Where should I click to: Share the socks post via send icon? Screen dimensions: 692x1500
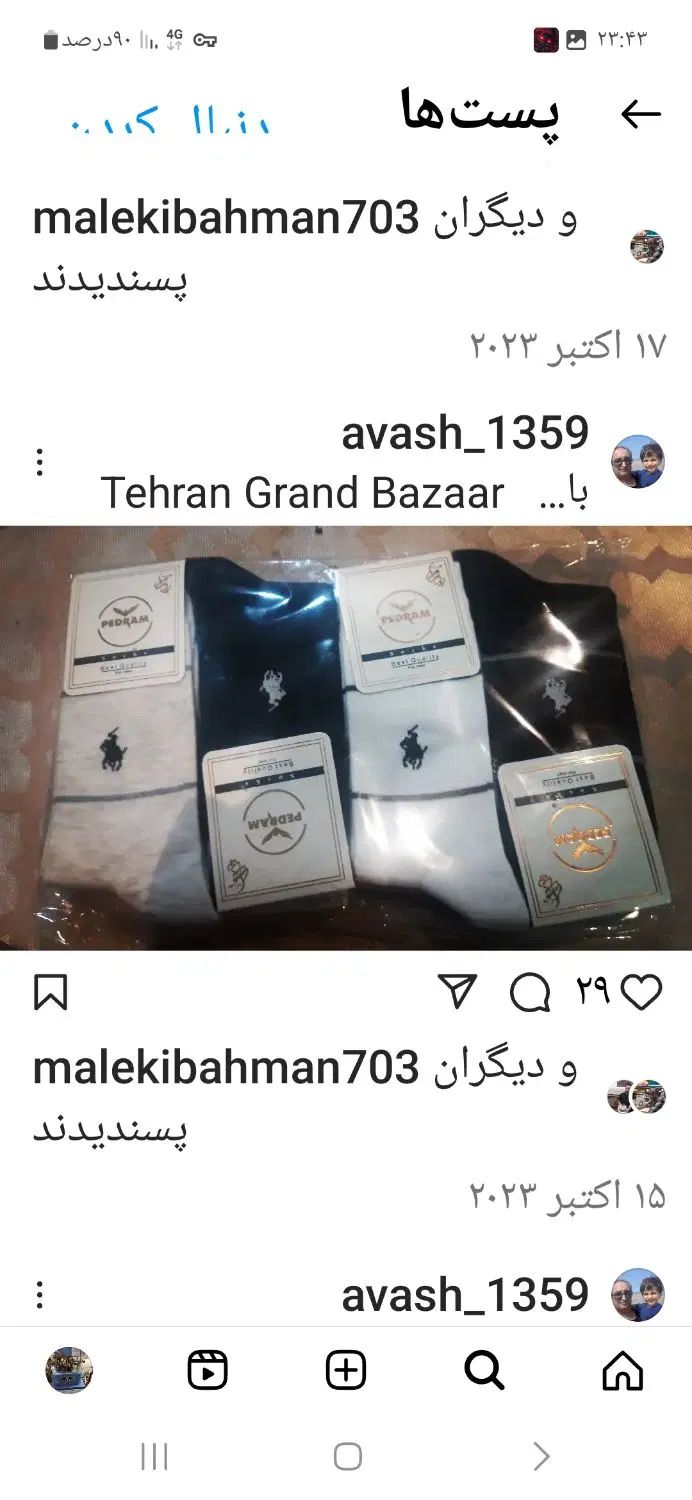pos(458,992)
